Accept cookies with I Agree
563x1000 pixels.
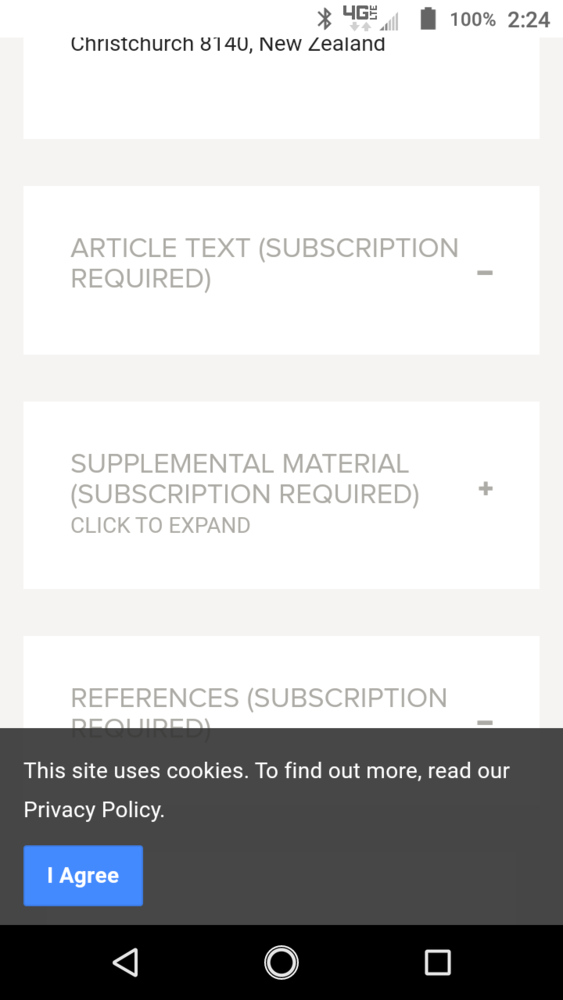click(x=83, y=876)
